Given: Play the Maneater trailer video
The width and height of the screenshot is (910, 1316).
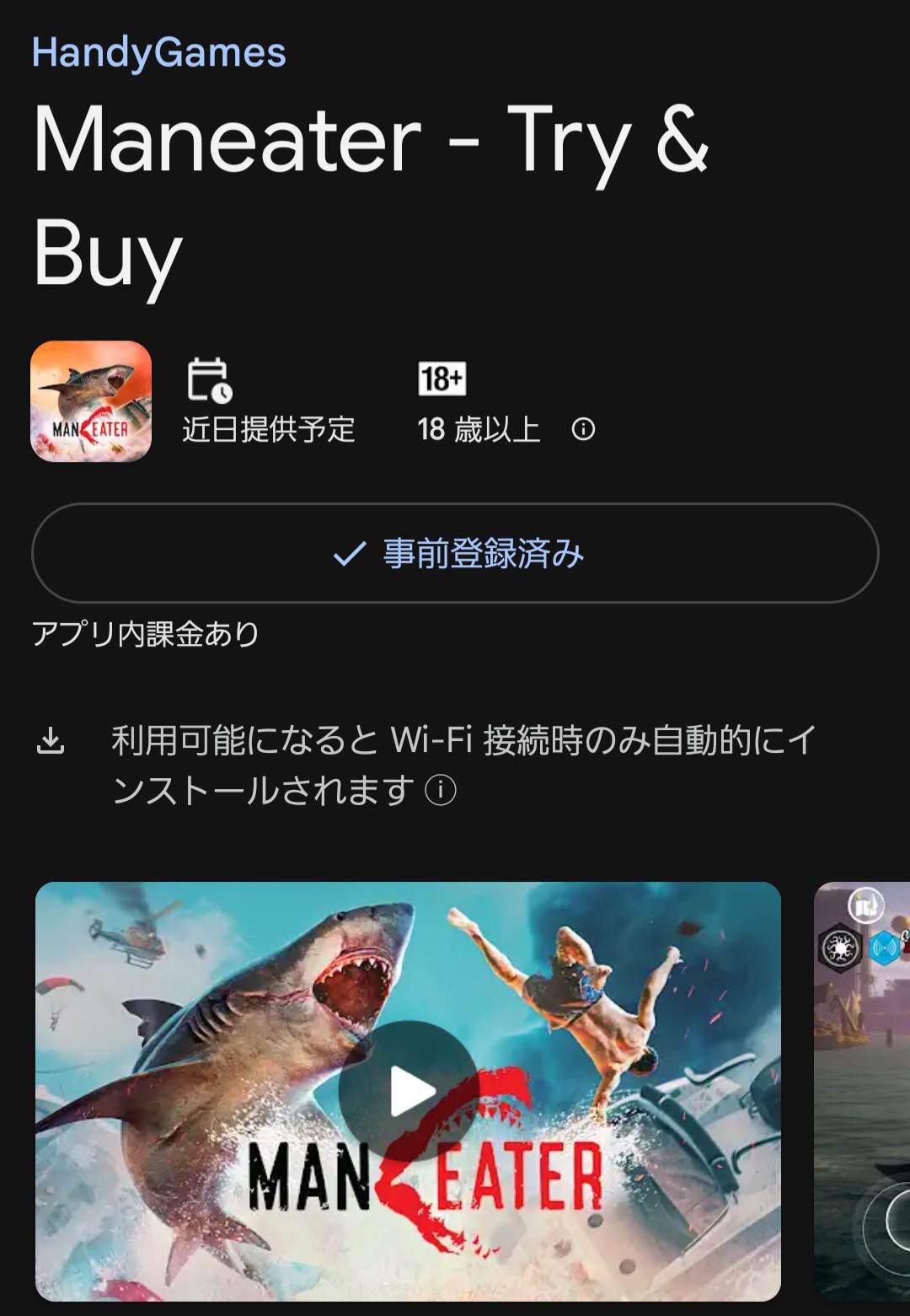Looking at the screenshot, I should point(409,1091).
